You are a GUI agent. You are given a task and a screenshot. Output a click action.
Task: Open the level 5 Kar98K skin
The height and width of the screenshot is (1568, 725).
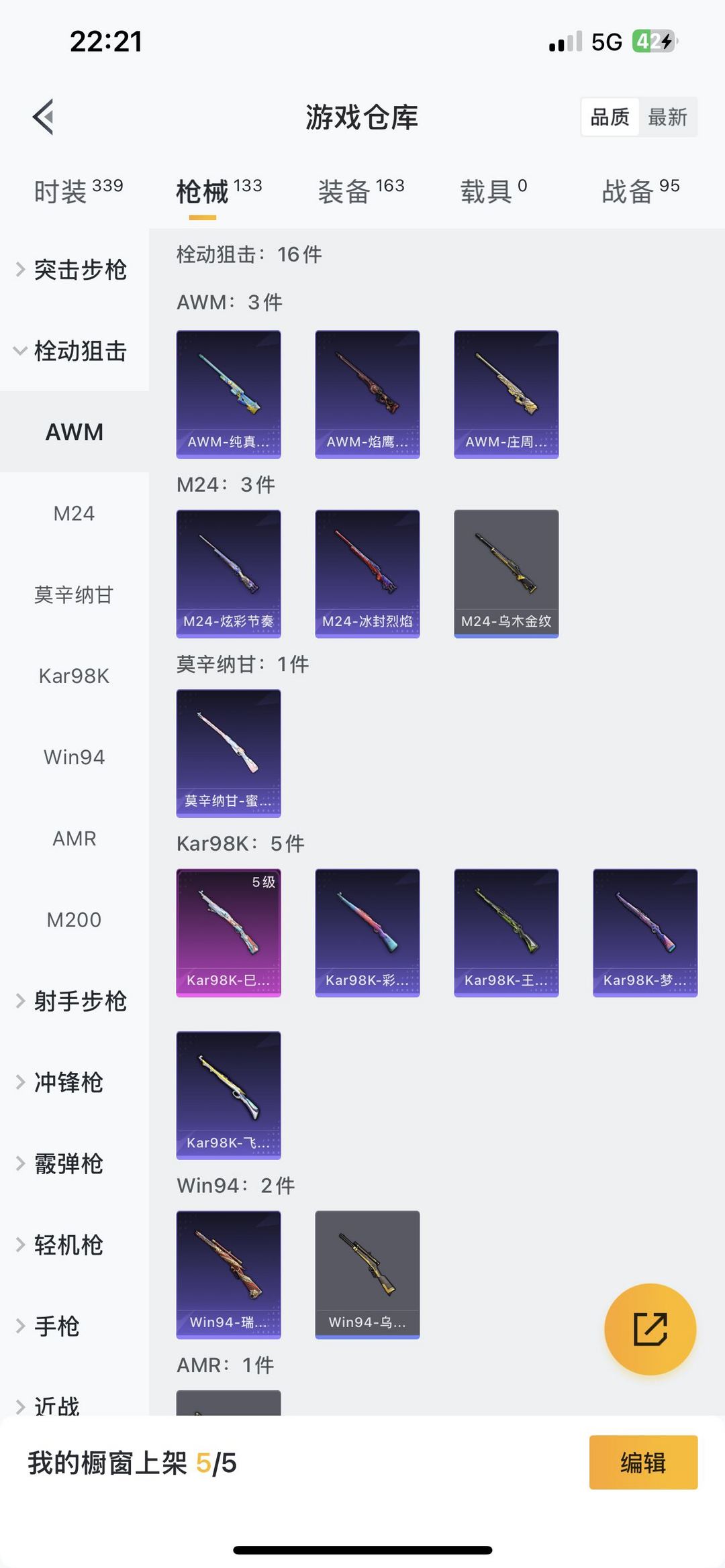pyautogui.click(x=228, y=933)
